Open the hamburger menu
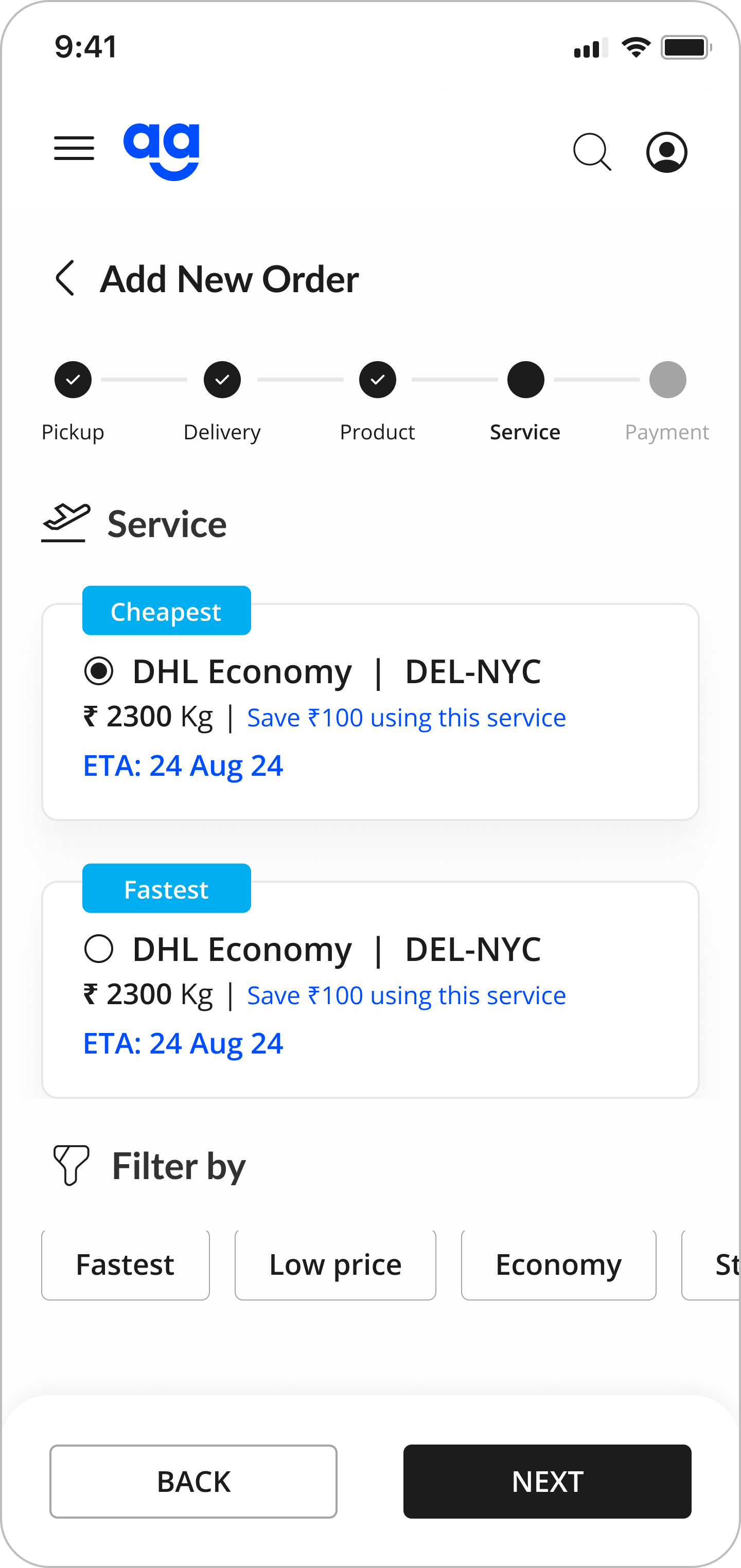Image resolution: width=741 pixels, height=1568 pixels. click(74, 149)
